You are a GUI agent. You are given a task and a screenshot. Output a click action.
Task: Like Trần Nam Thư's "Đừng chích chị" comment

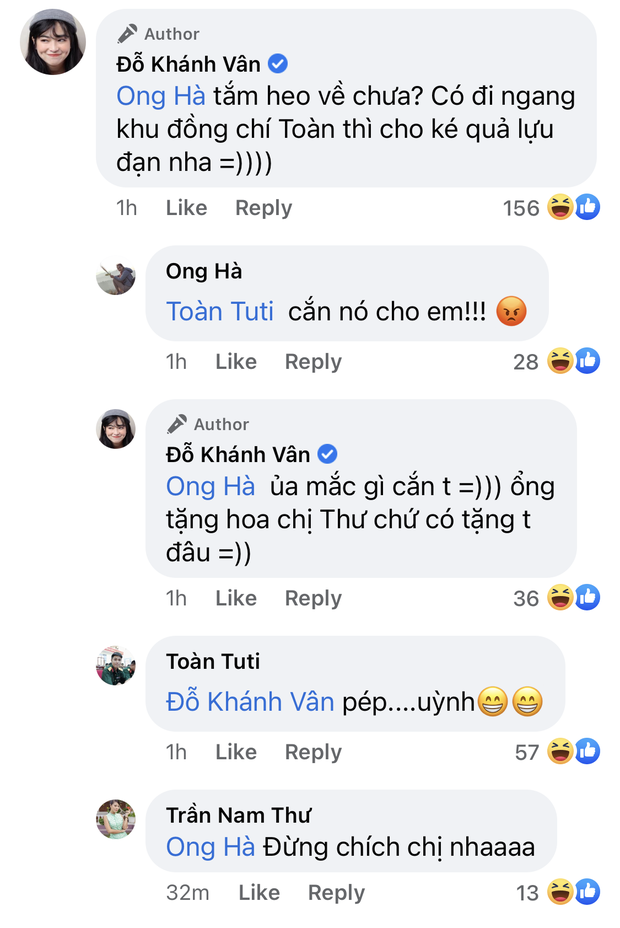[x=258, y=893]
